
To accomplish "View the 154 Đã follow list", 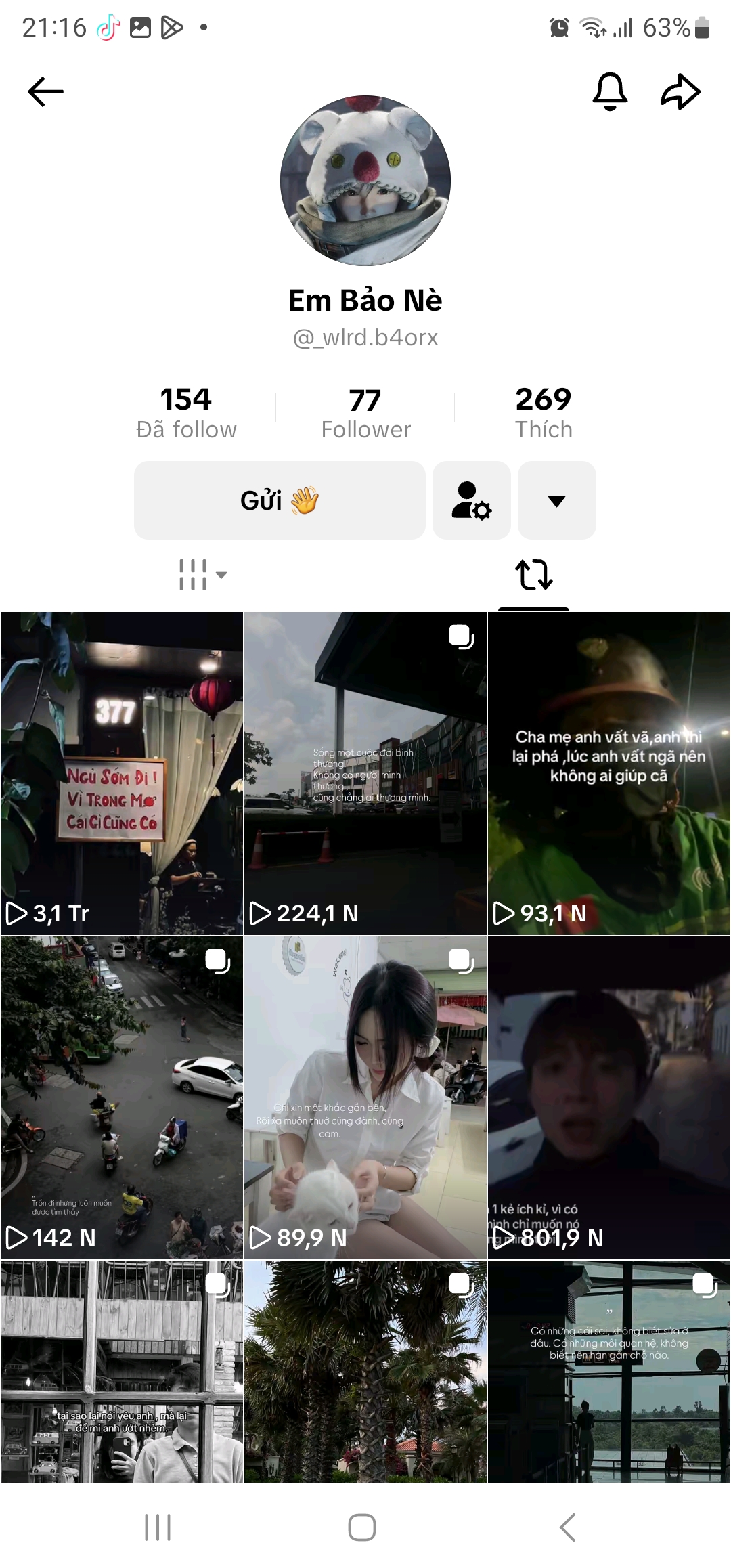I will (186, 412).
